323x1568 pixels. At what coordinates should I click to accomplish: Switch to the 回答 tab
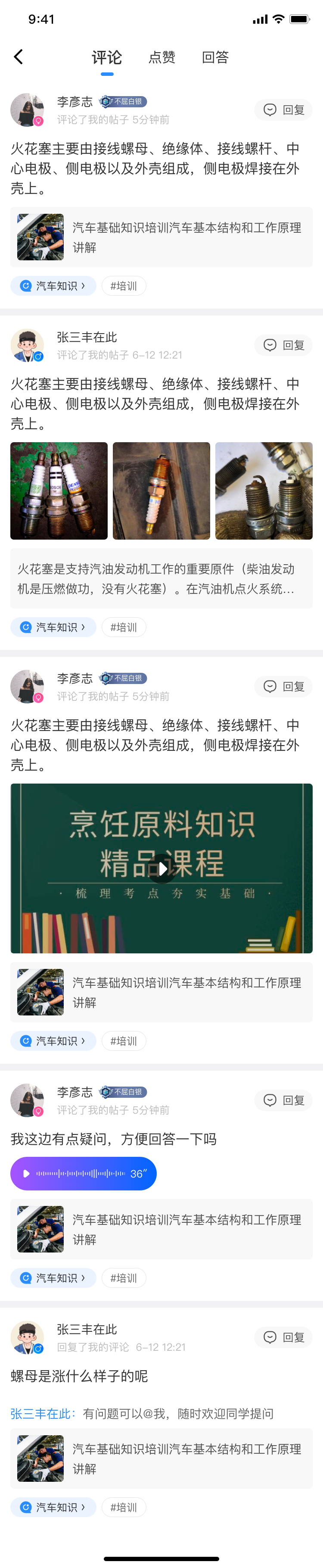point(215,57)
